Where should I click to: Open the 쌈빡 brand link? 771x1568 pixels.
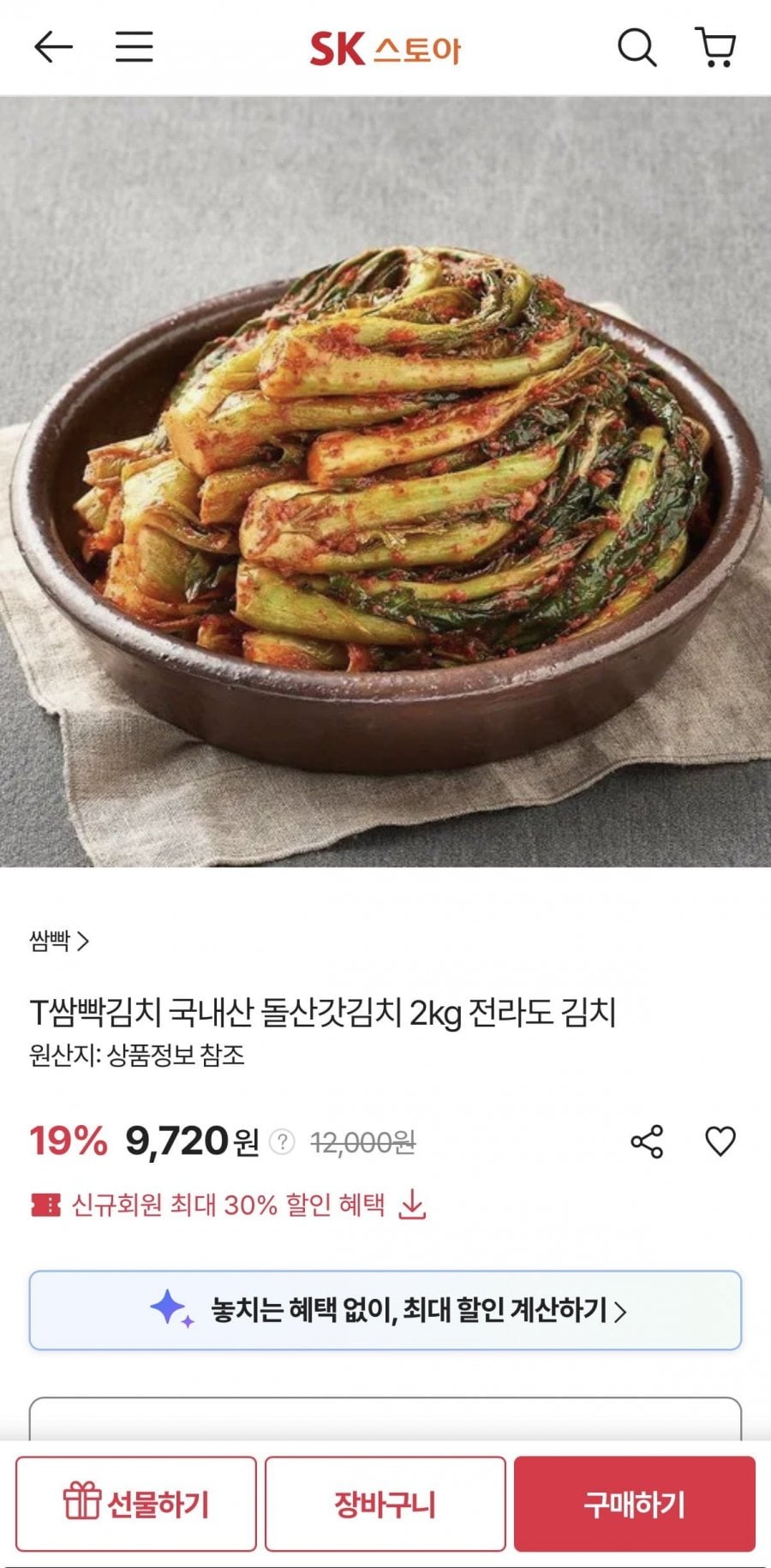59,942
